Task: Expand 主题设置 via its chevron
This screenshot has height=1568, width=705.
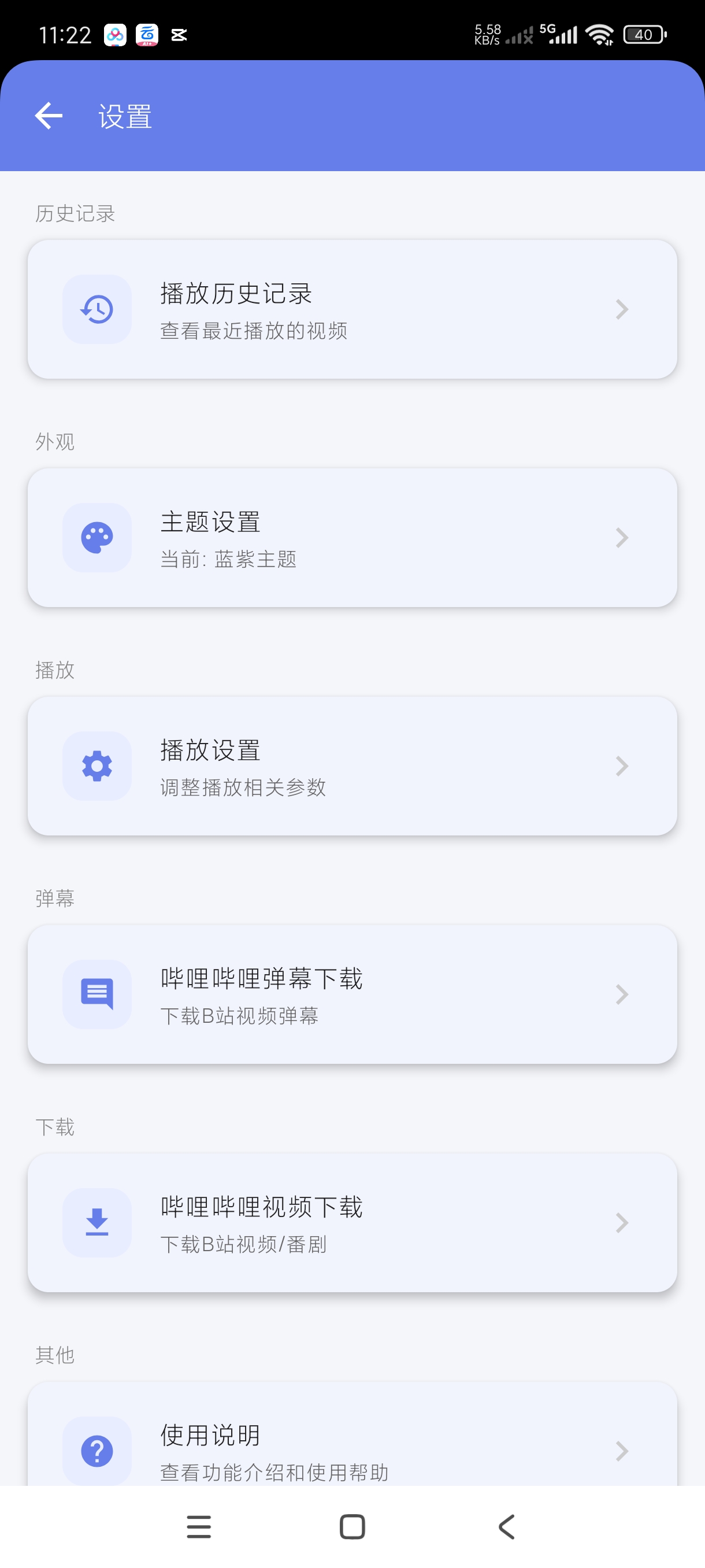Action: 622,537
